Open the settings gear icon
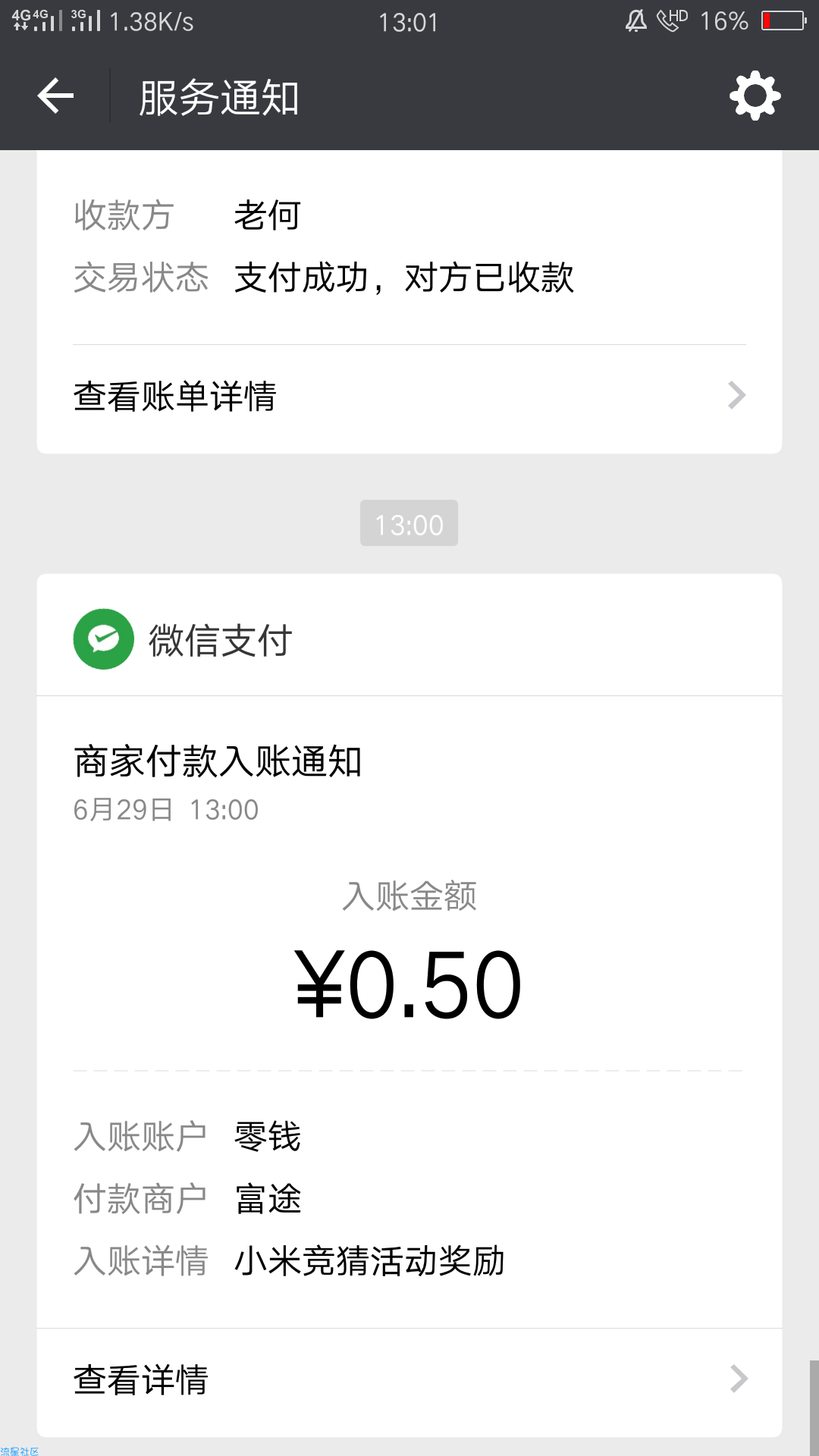The height and width of the screenshot is (1456, 819). 755,96
